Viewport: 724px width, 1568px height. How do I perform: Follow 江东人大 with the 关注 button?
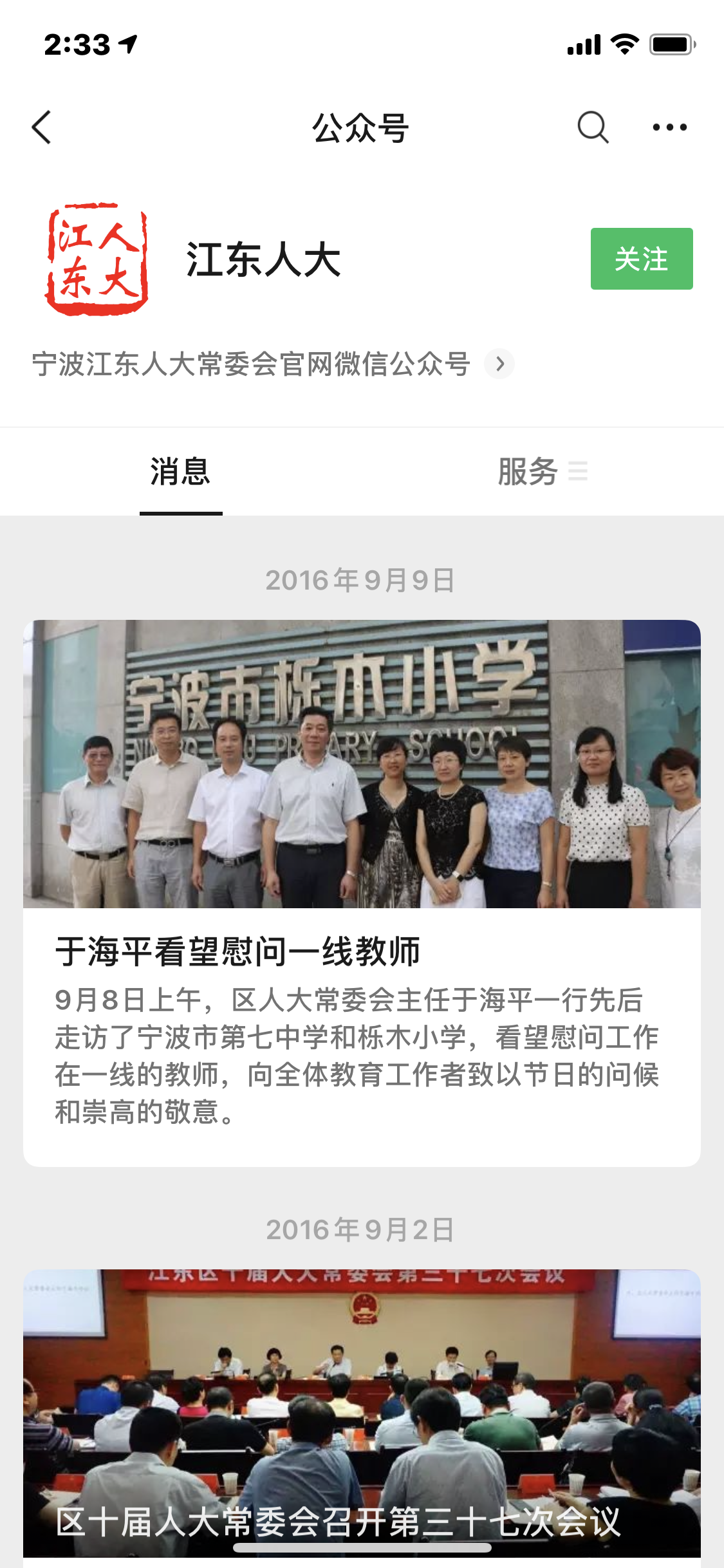pos(641,259)
